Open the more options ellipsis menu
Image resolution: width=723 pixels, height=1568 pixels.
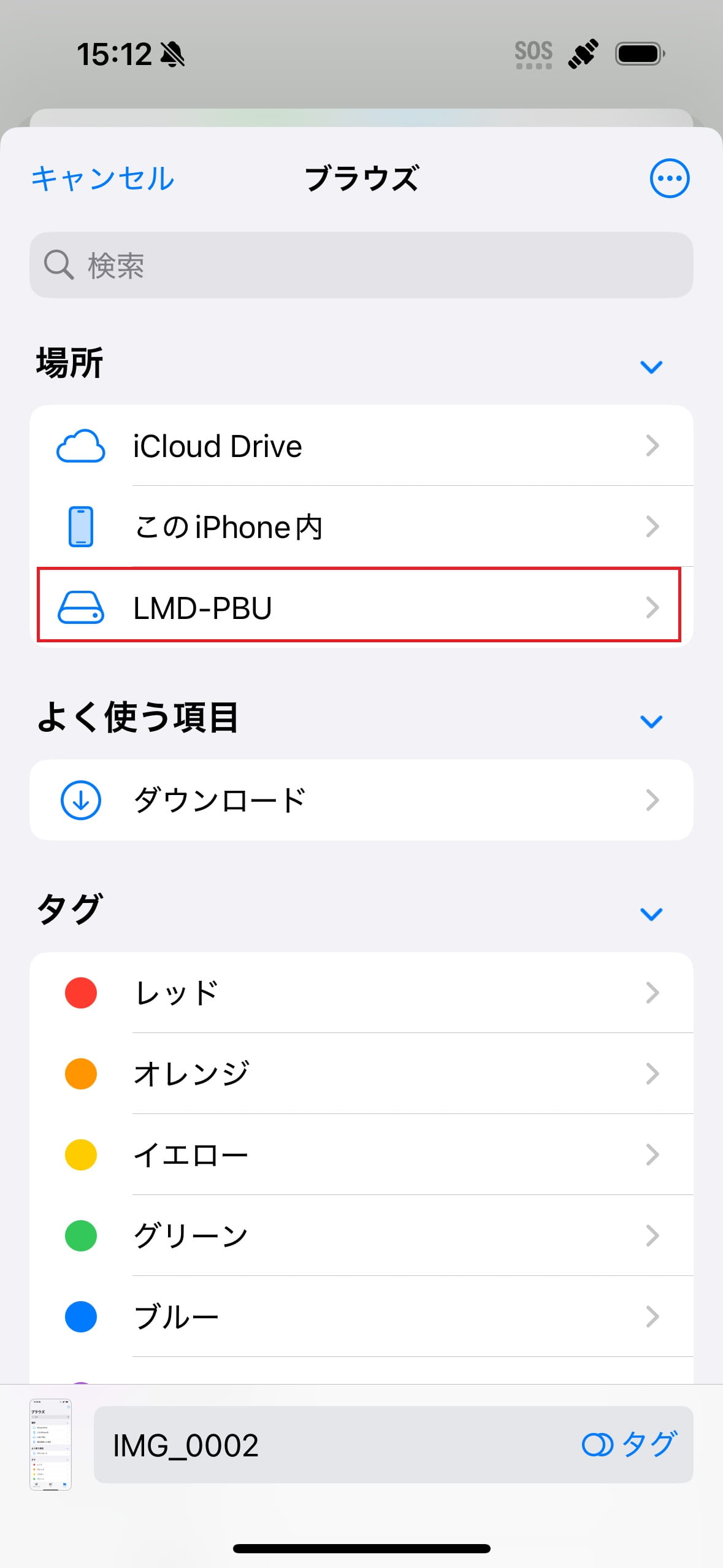click(x=669, y=179)
